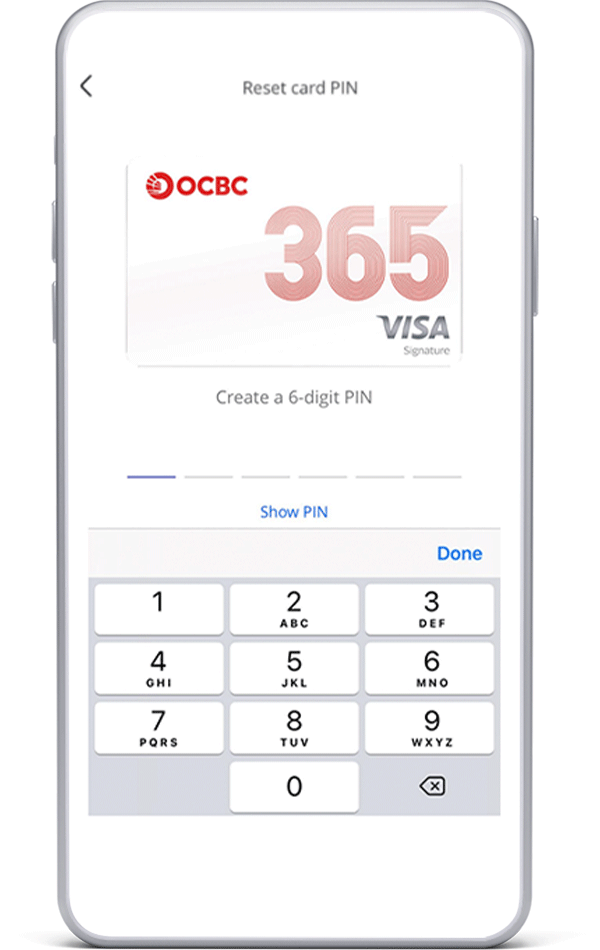The image size is (600, 950).
Task: Enter digit 6 on the keypad
Action: [430, 668]
